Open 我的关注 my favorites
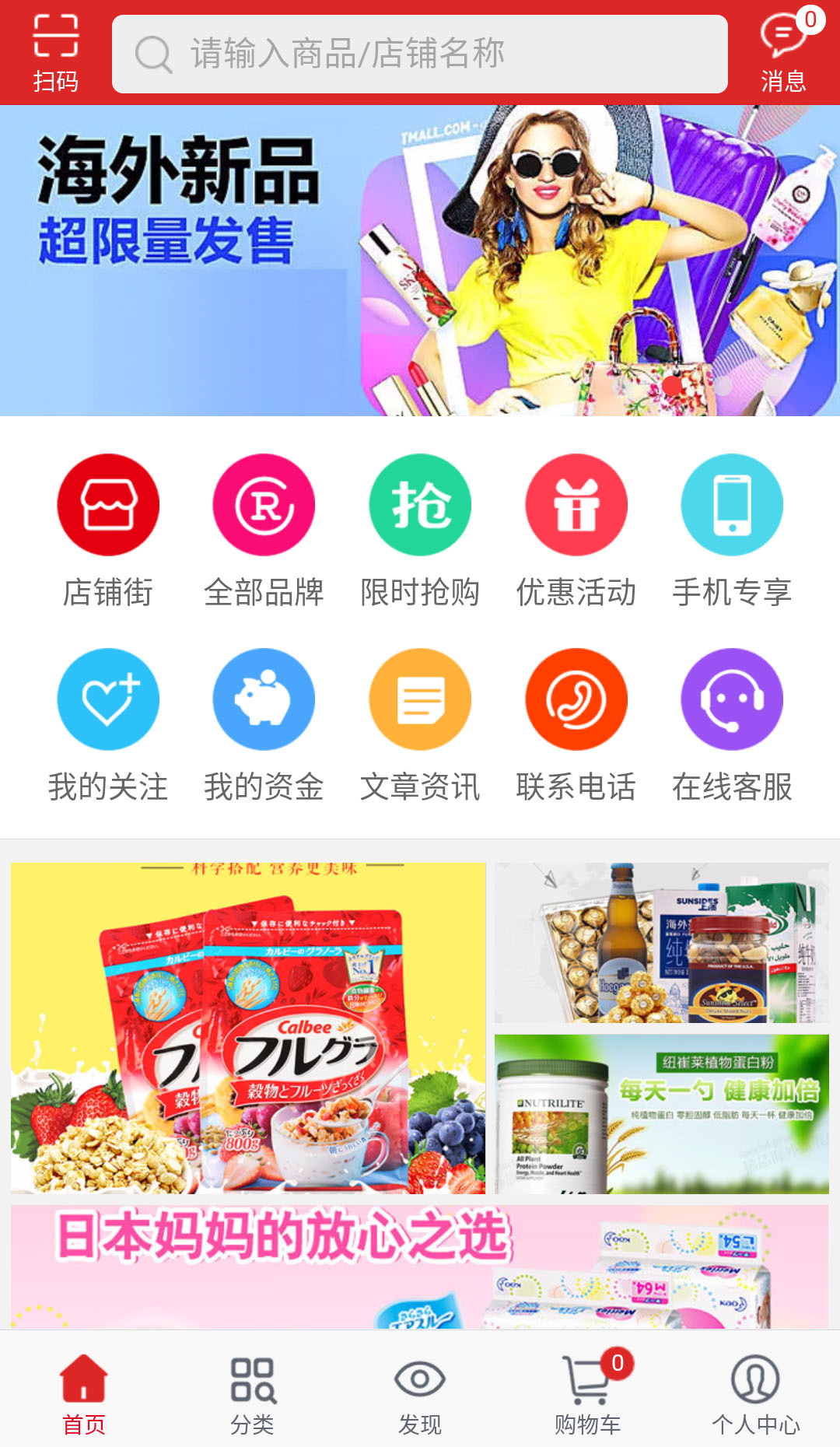The height and width of the screenshot is (1447, 840). coord(108,724)
